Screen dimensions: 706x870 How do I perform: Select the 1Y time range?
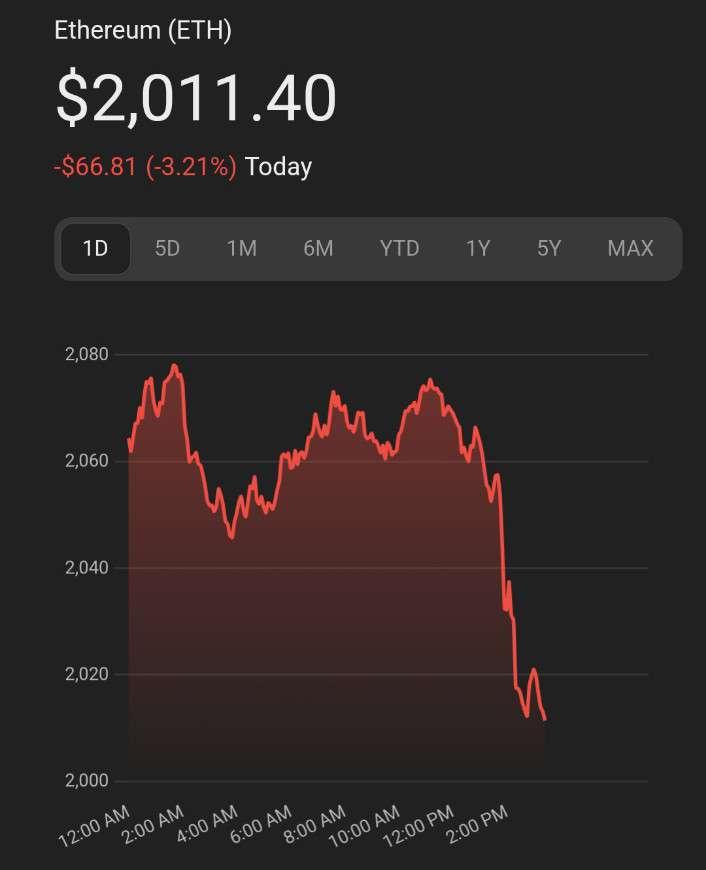point(478,248)
